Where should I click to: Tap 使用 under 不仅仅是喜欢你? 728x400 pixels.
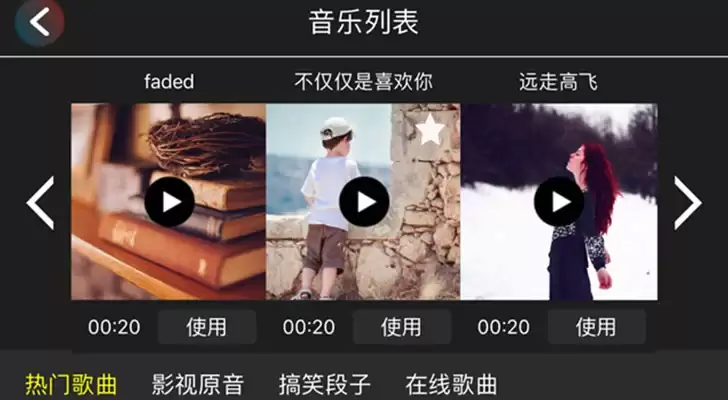pyautogui.click(x=402, y=327)
